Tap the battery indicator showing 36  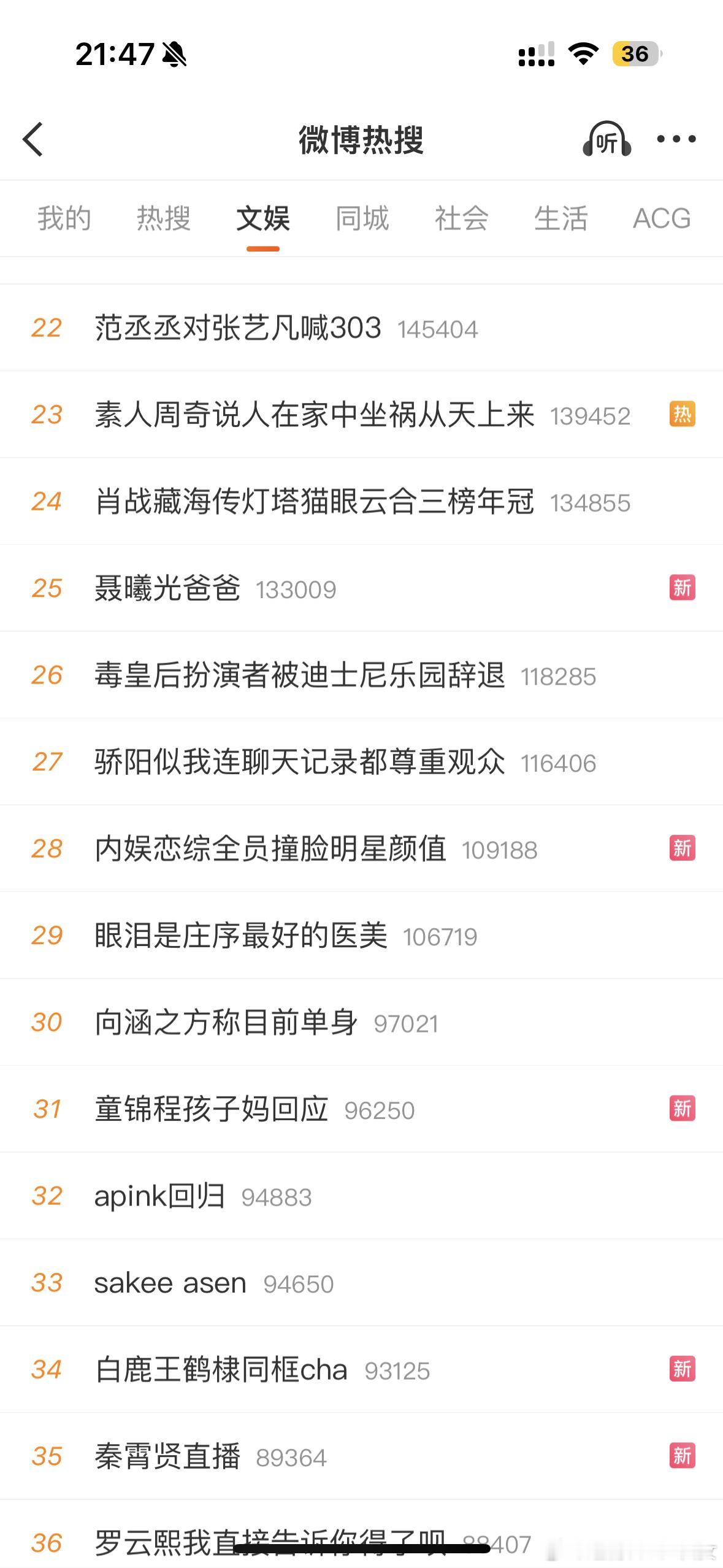636,54
